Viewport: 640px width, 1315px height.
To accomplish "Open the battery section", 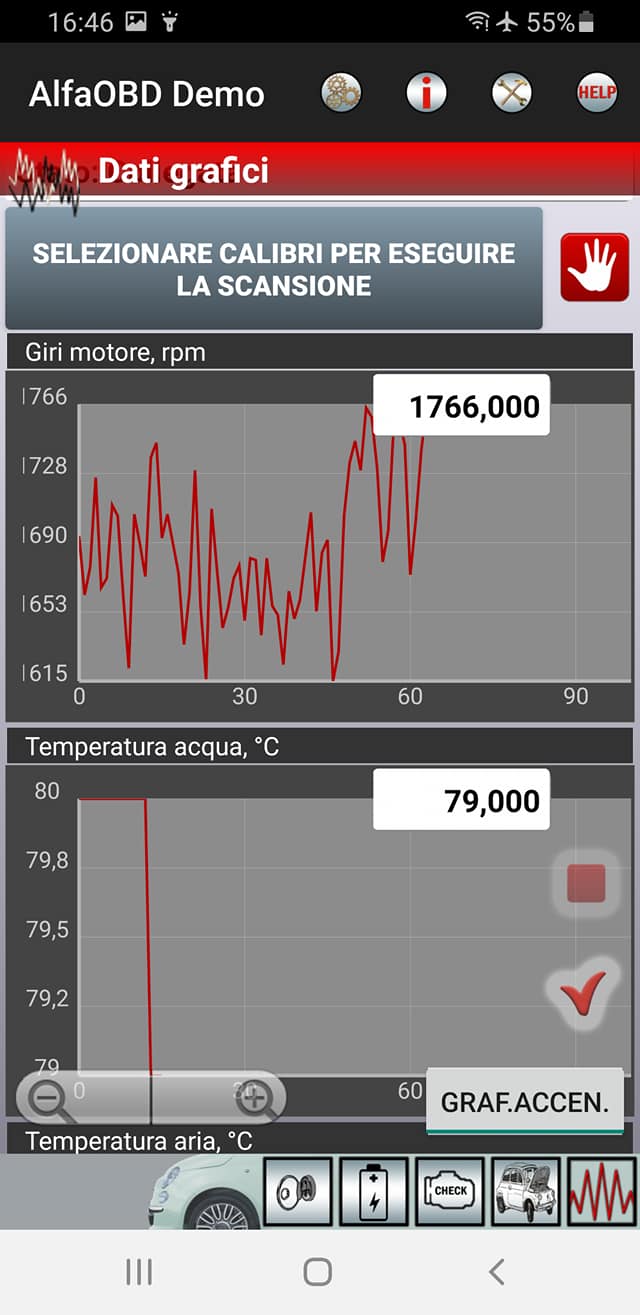I will (x=374, y=1192).
